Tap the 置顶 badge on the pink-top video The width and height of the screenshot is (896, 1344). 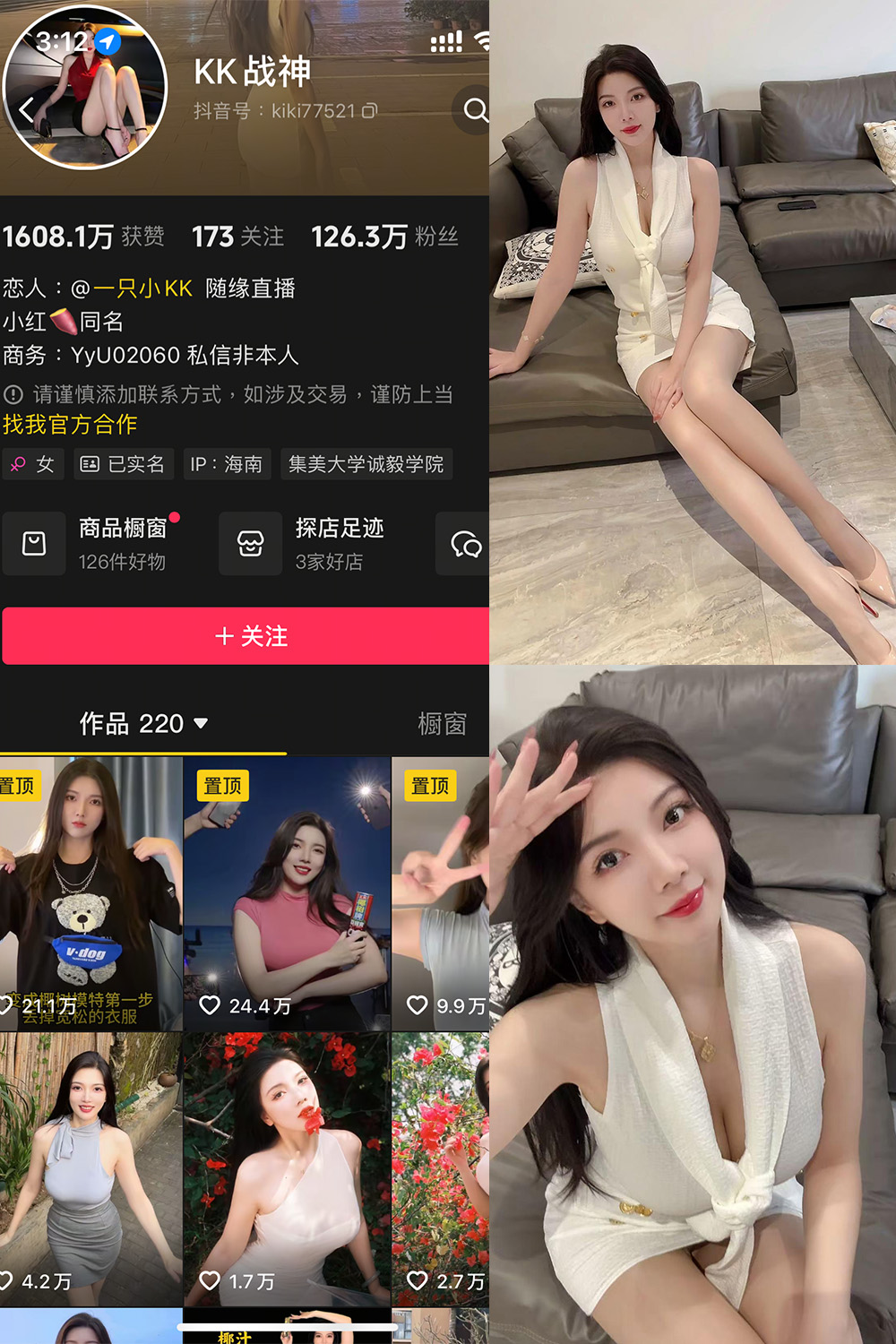pos(221,784)
